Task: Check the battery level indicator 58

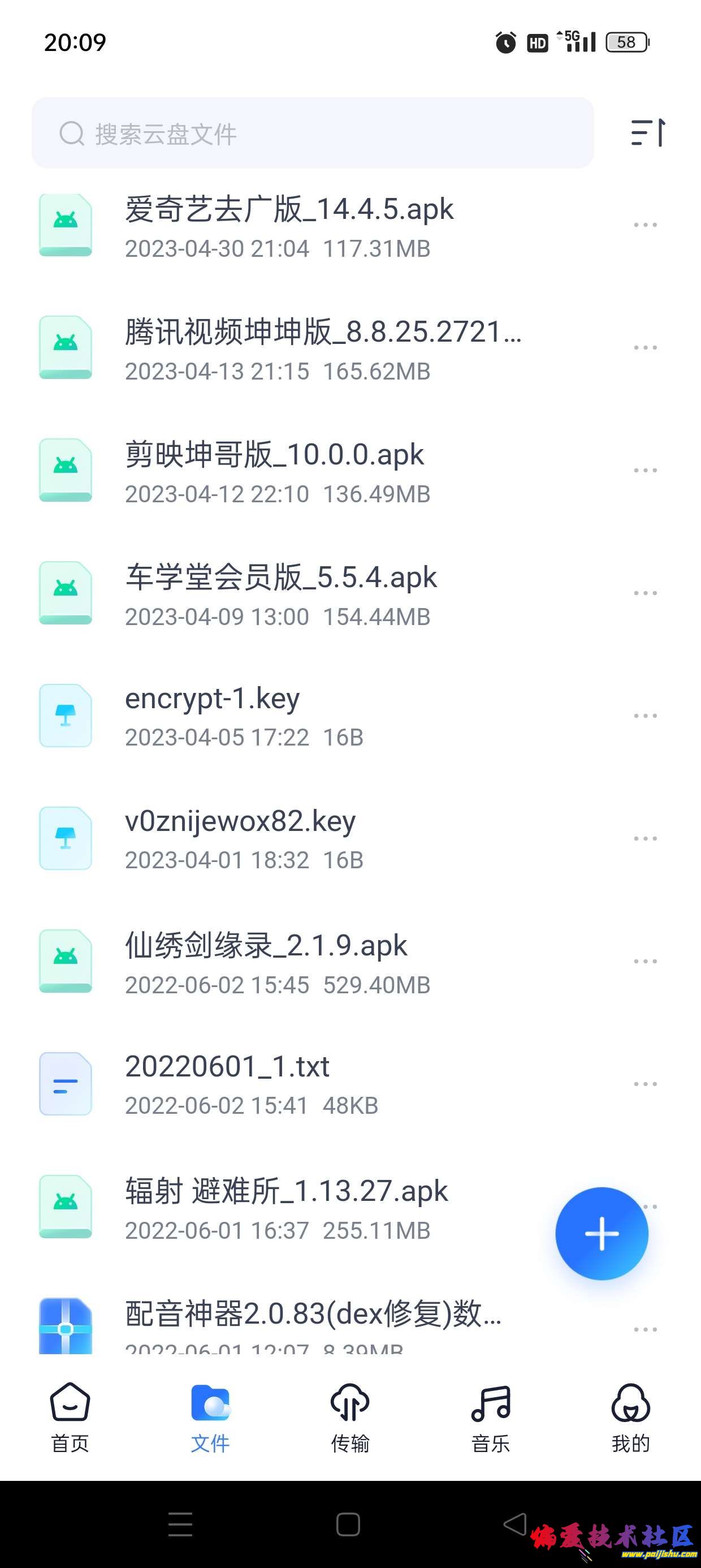Action: click(x=626, y=42)
